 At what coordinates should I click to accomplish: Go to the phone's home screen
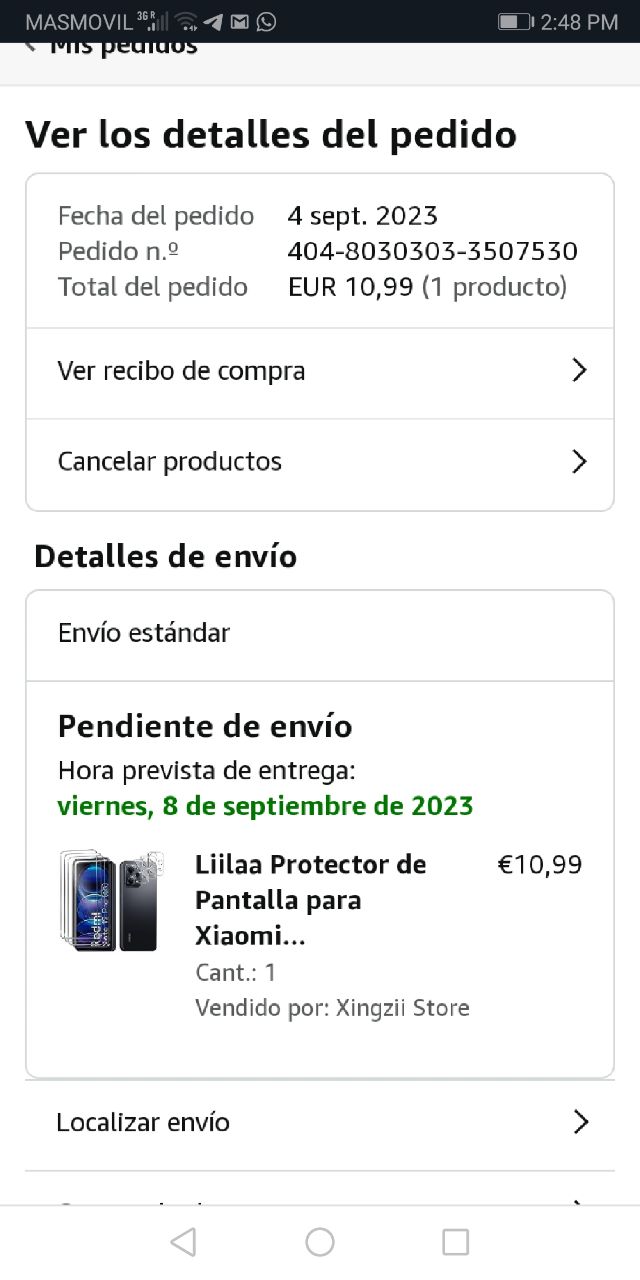coord(320,1242)
